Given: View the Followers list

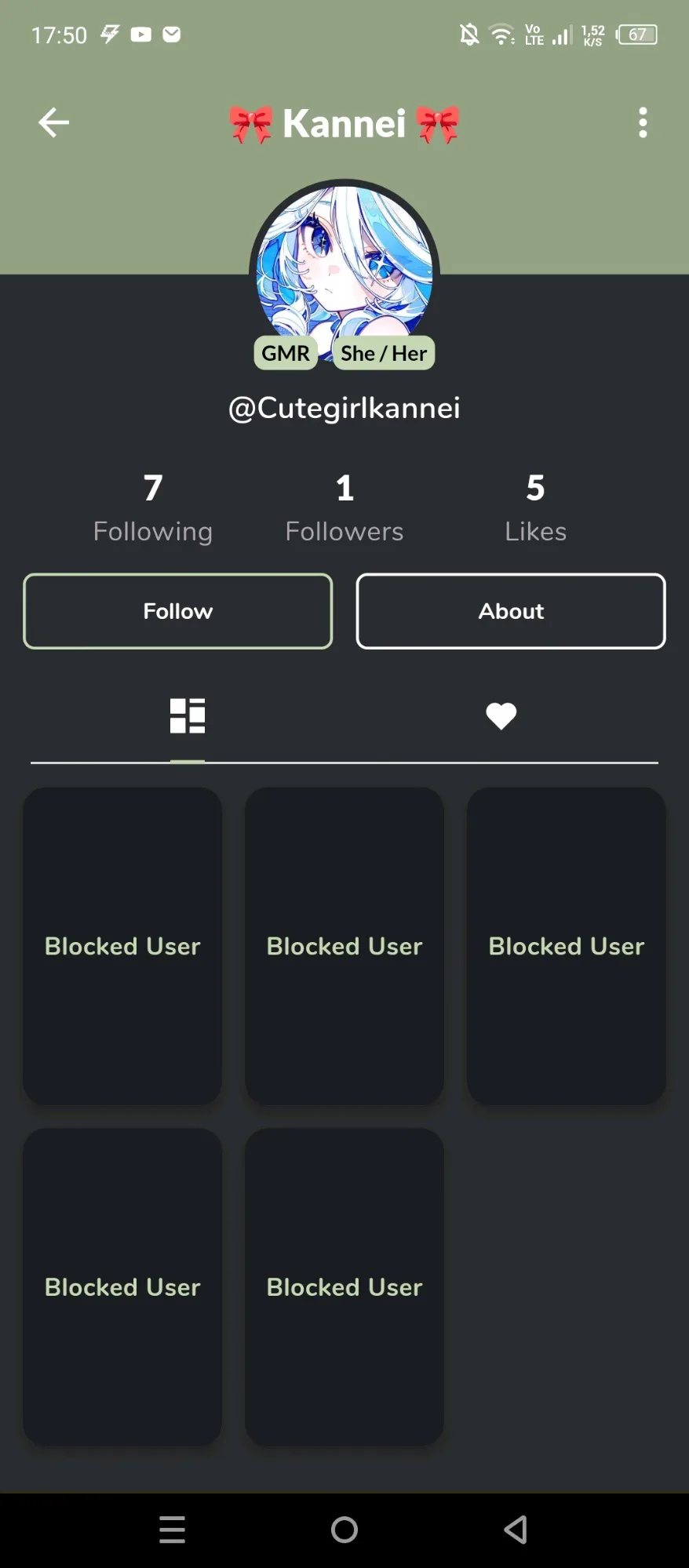Looking at the screenshot, I should (344, 508).
